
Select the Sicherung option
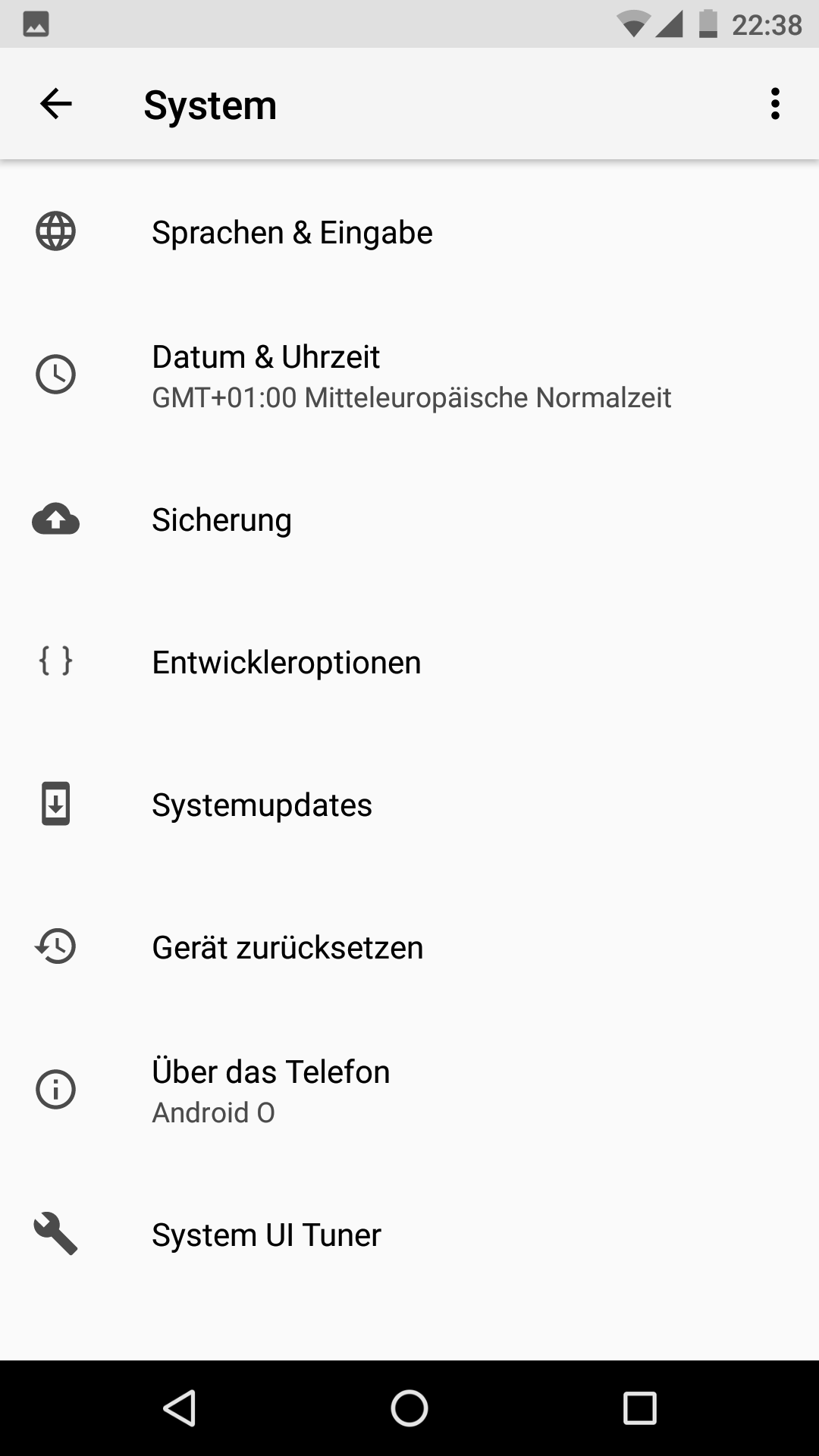click(x=221, y=520)
